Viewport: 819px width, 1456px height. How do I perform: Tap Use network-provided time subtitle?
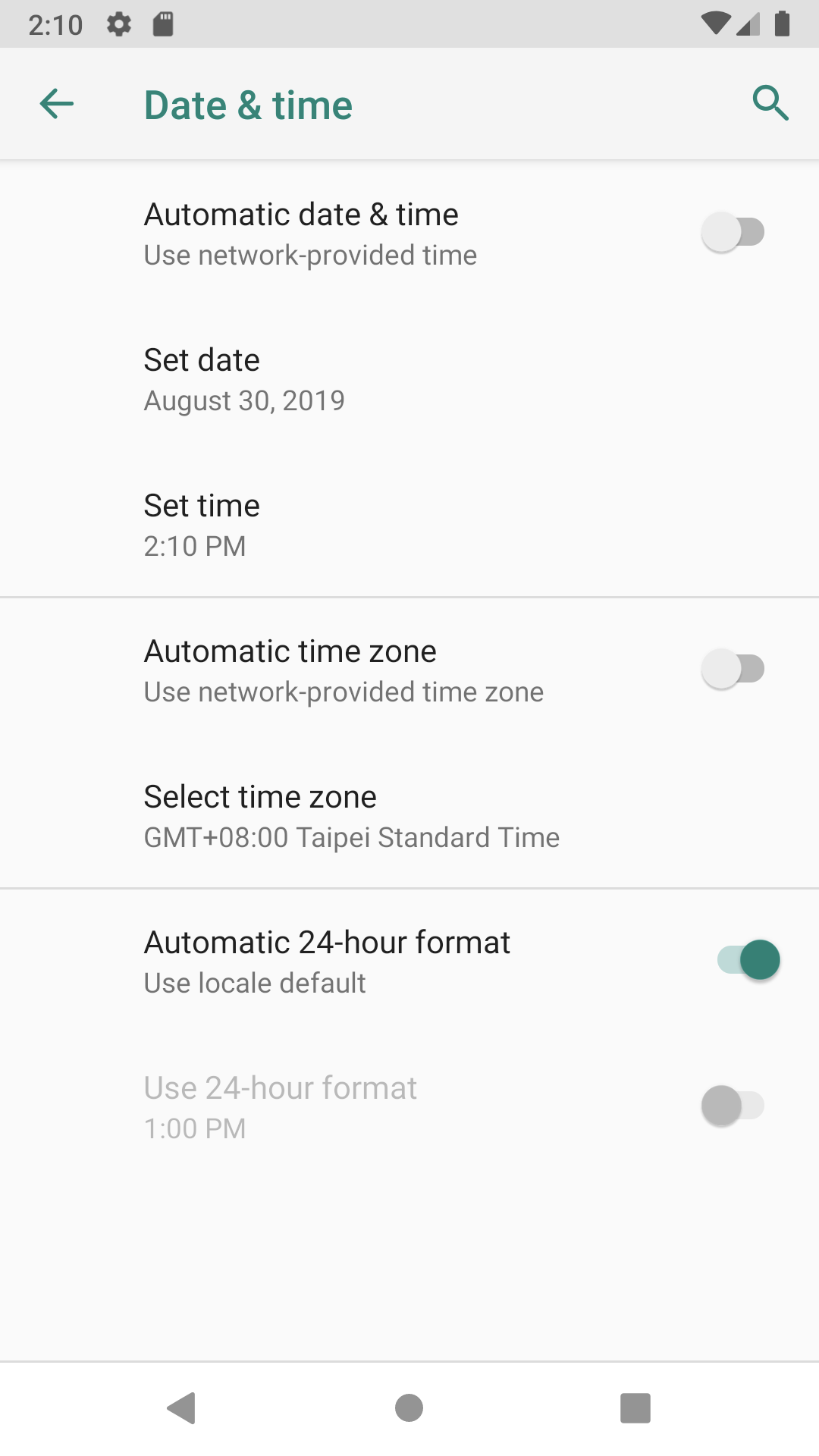[309, 255]
